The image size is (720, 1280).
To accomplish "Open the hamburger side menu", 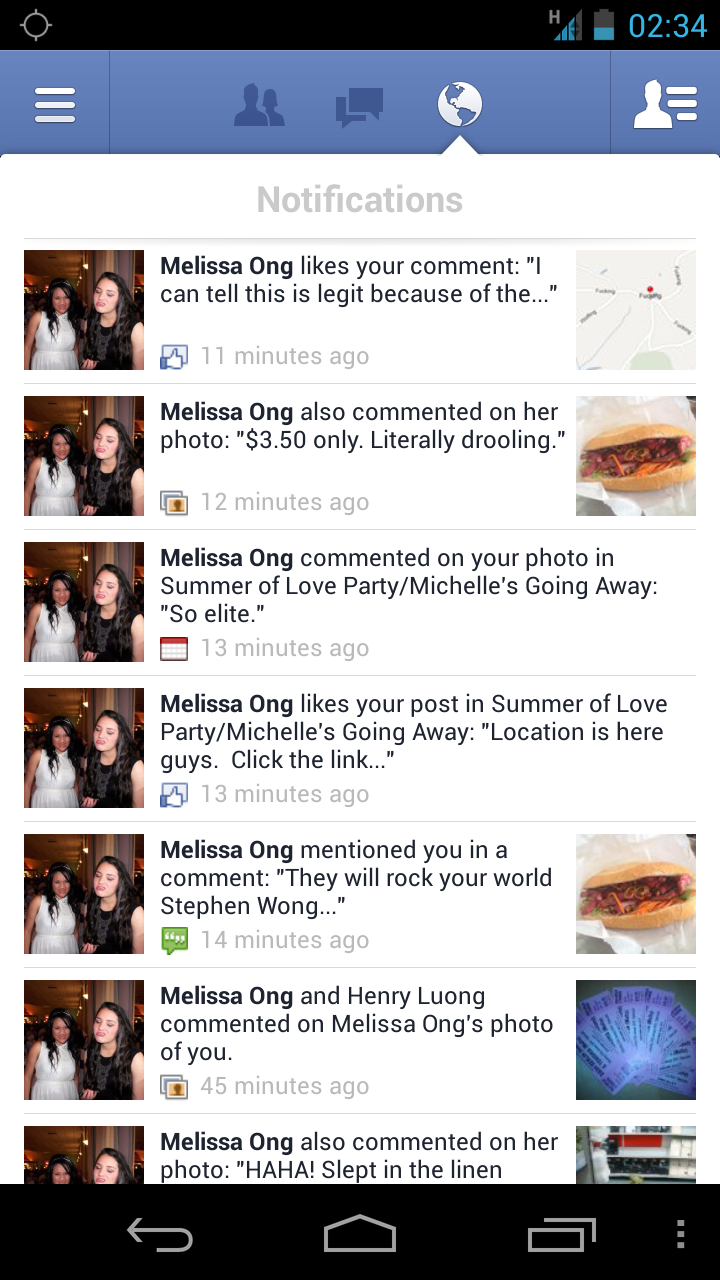I will click(x=55, y=104).
